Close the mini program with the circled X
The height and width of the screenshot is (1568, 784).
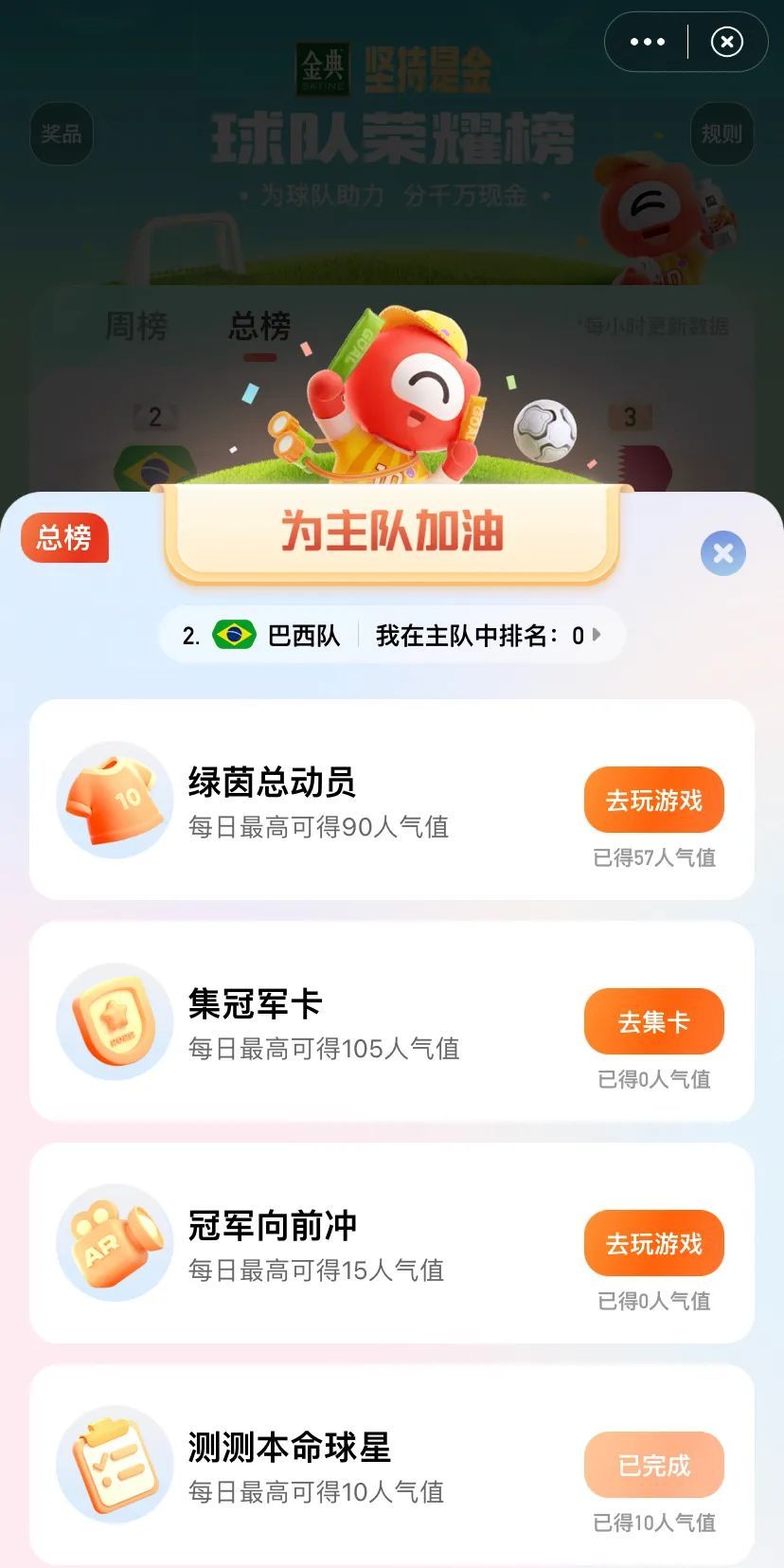727,42
